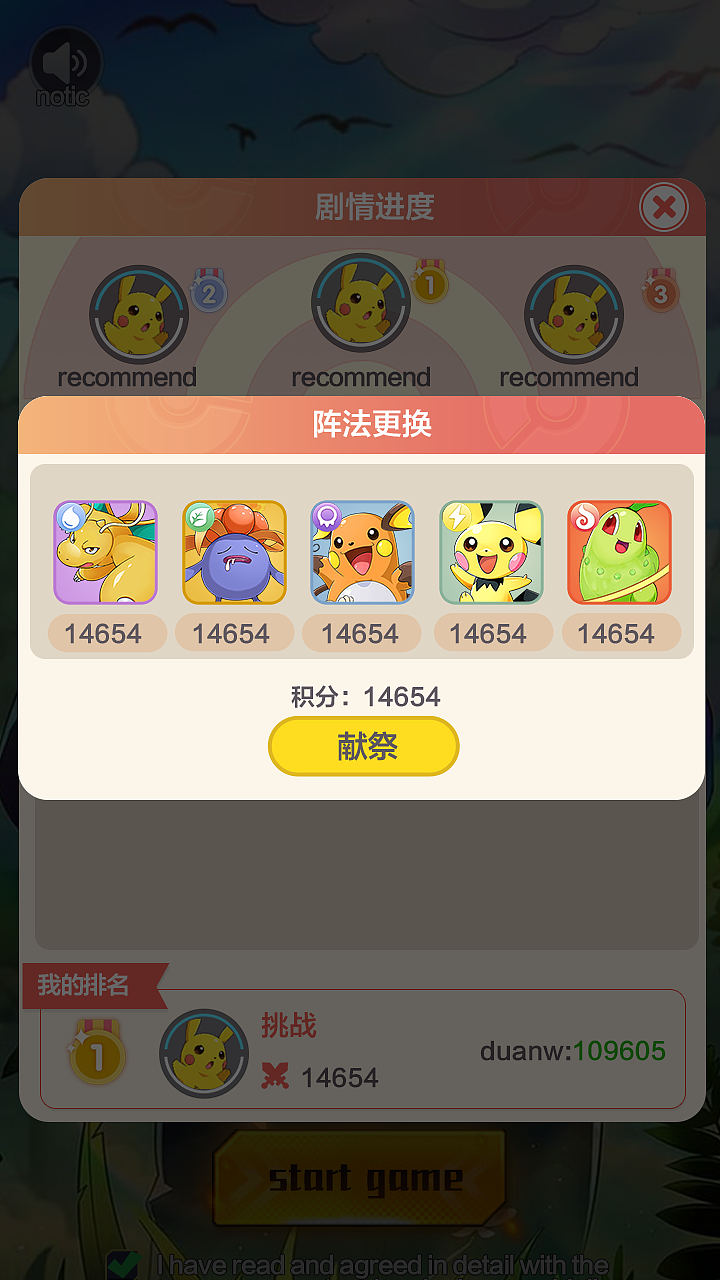
Task: Select the Vileplume card with leaf icon
Action: pyautogui.click(x=234, y=553)
